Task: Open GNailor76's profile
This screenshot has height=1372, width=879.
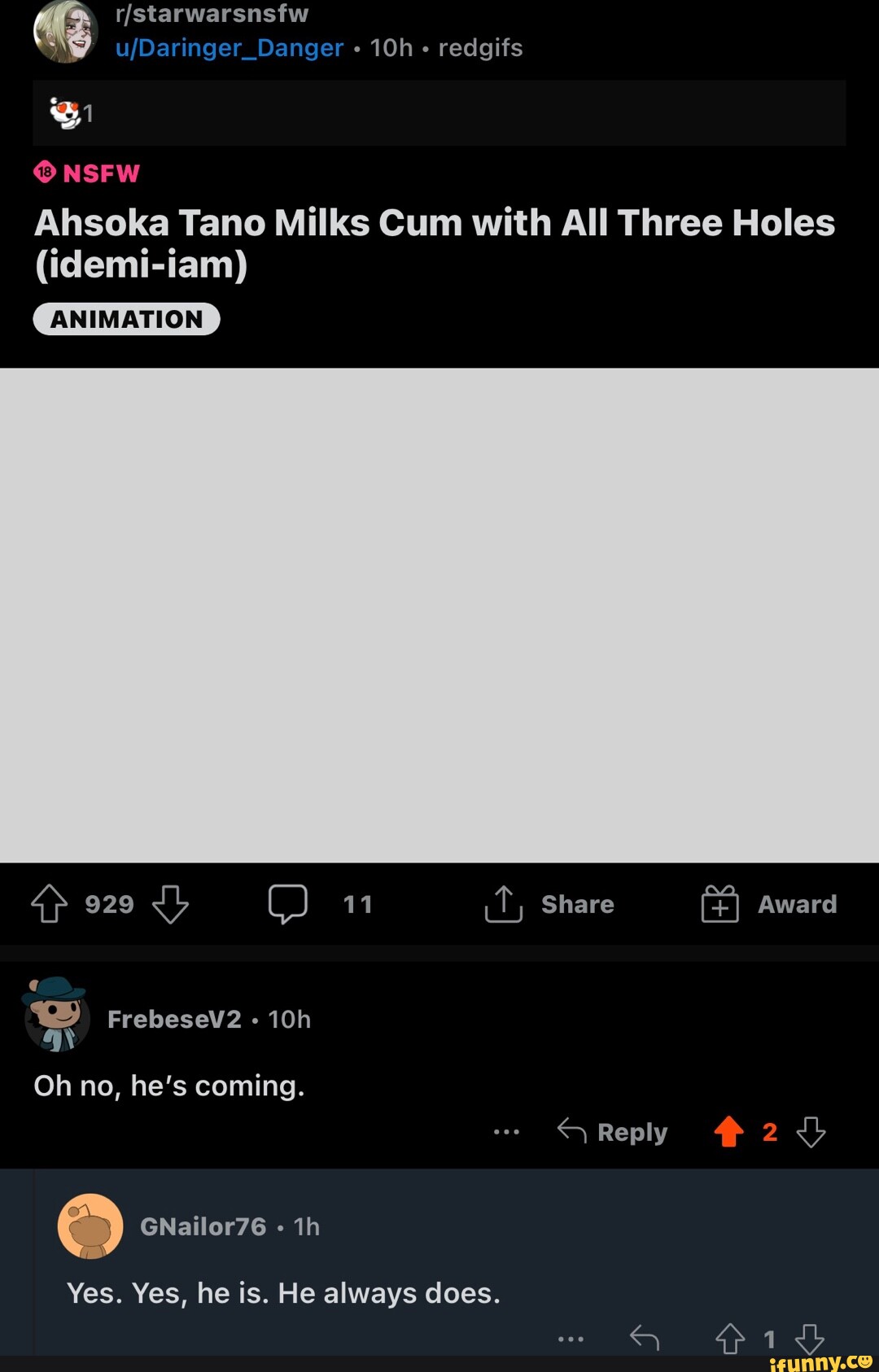Action: click(203, 1226)
